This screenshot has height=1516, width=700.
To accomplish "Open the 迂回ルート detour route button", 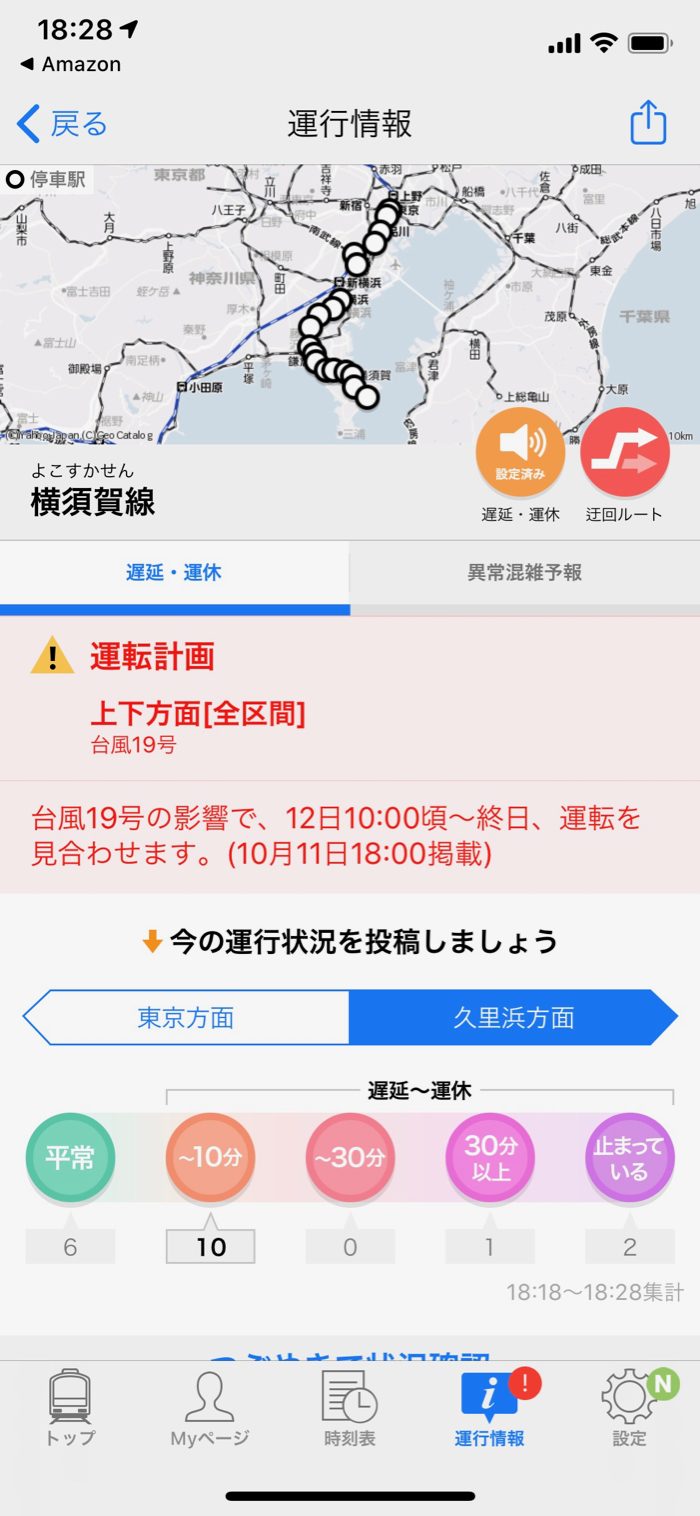I will pos(624,453).
